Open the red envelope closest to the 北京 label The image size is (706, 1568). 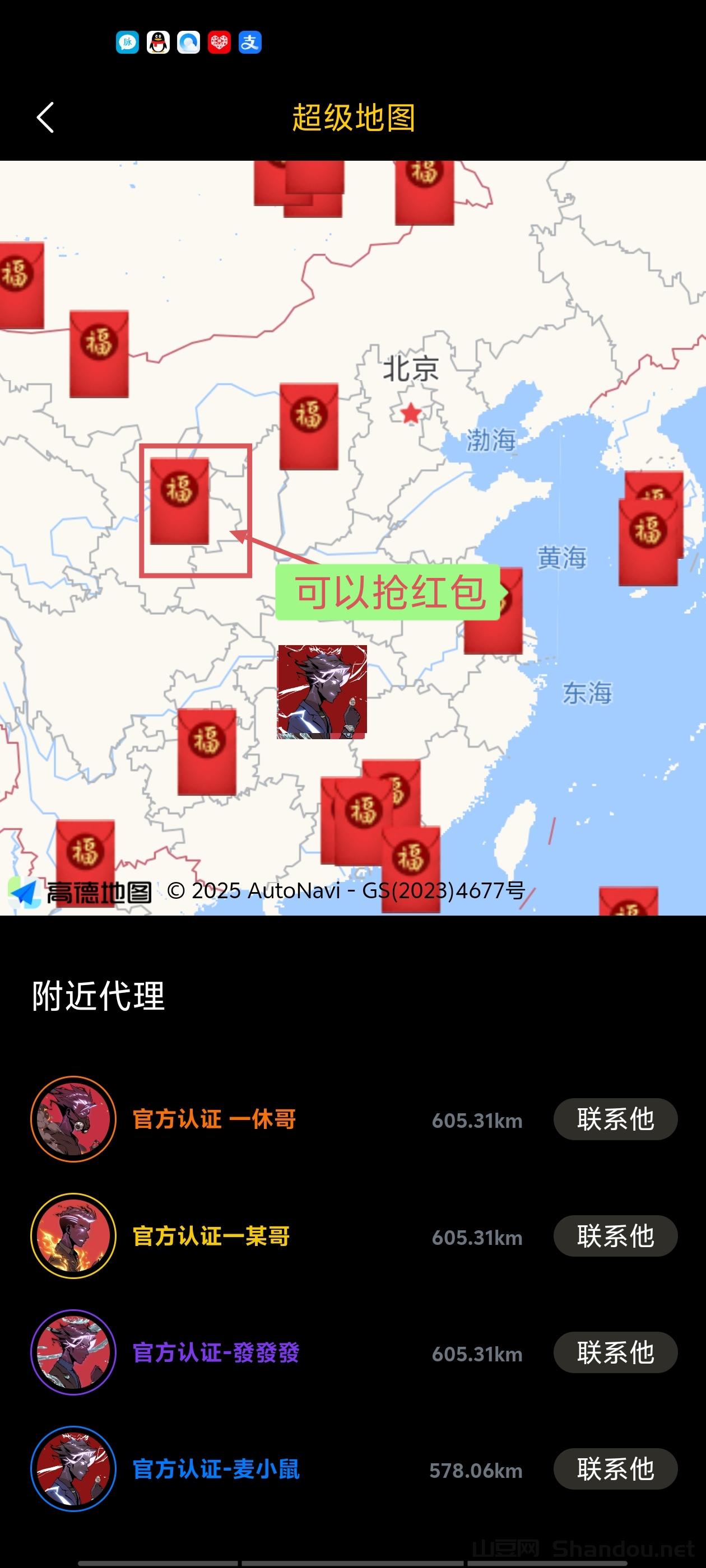309,427
